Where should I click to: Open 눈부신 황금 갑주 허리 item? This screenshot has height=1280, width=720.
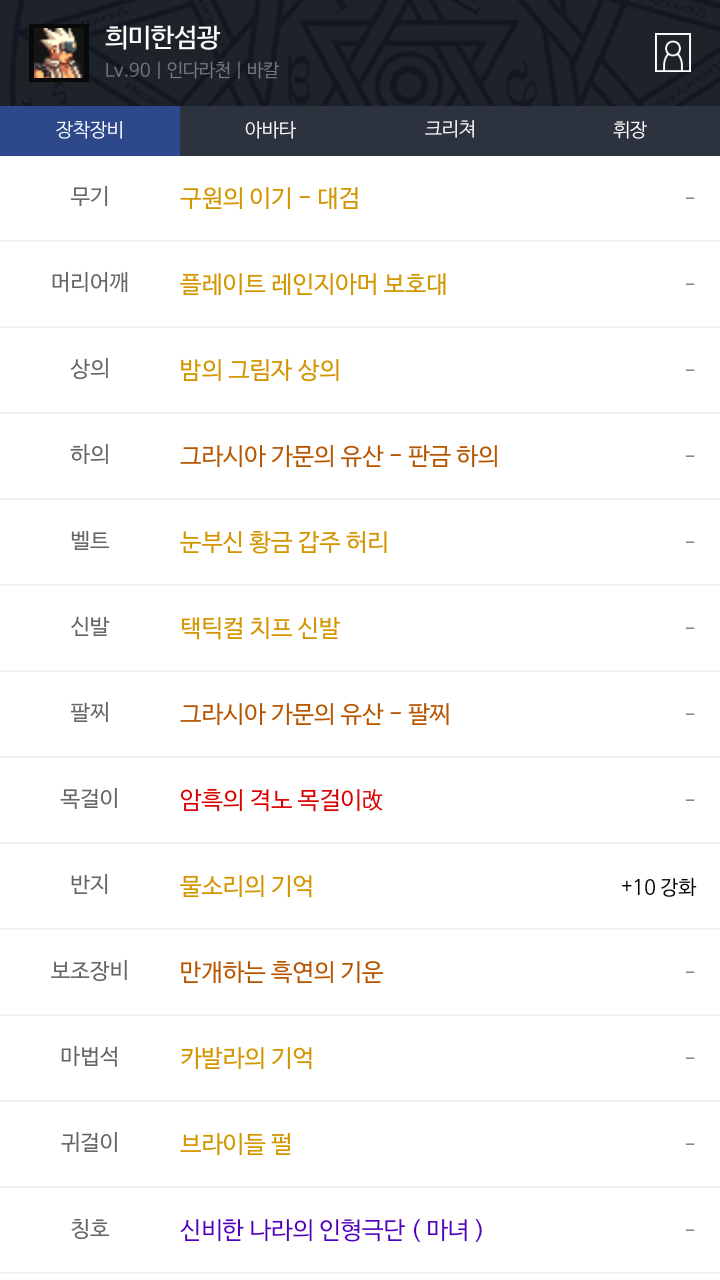click(x=284, y=542)
